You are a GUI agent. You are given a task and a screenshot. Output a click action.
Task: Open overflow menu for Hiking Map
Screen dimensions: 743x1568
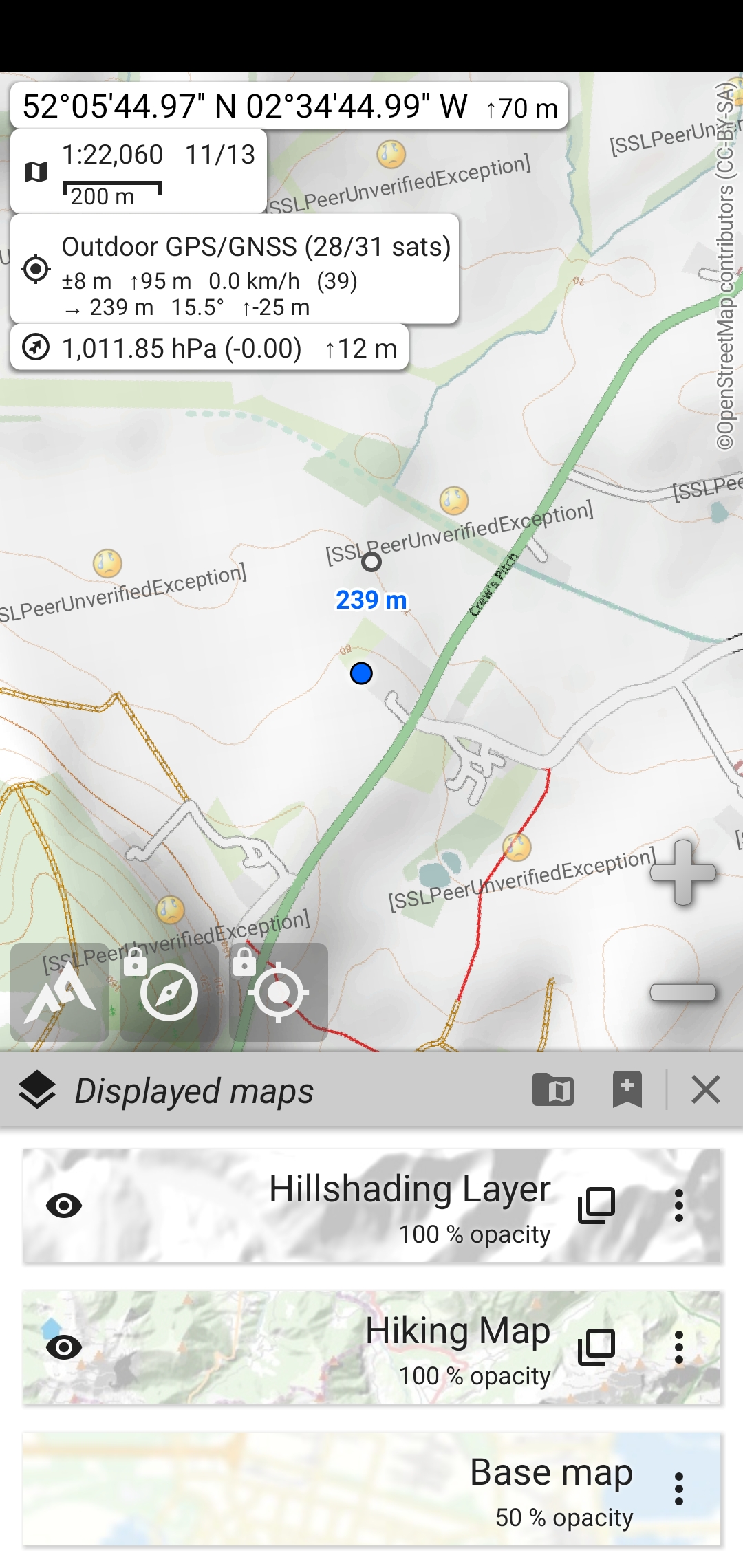click(678, 1347)
